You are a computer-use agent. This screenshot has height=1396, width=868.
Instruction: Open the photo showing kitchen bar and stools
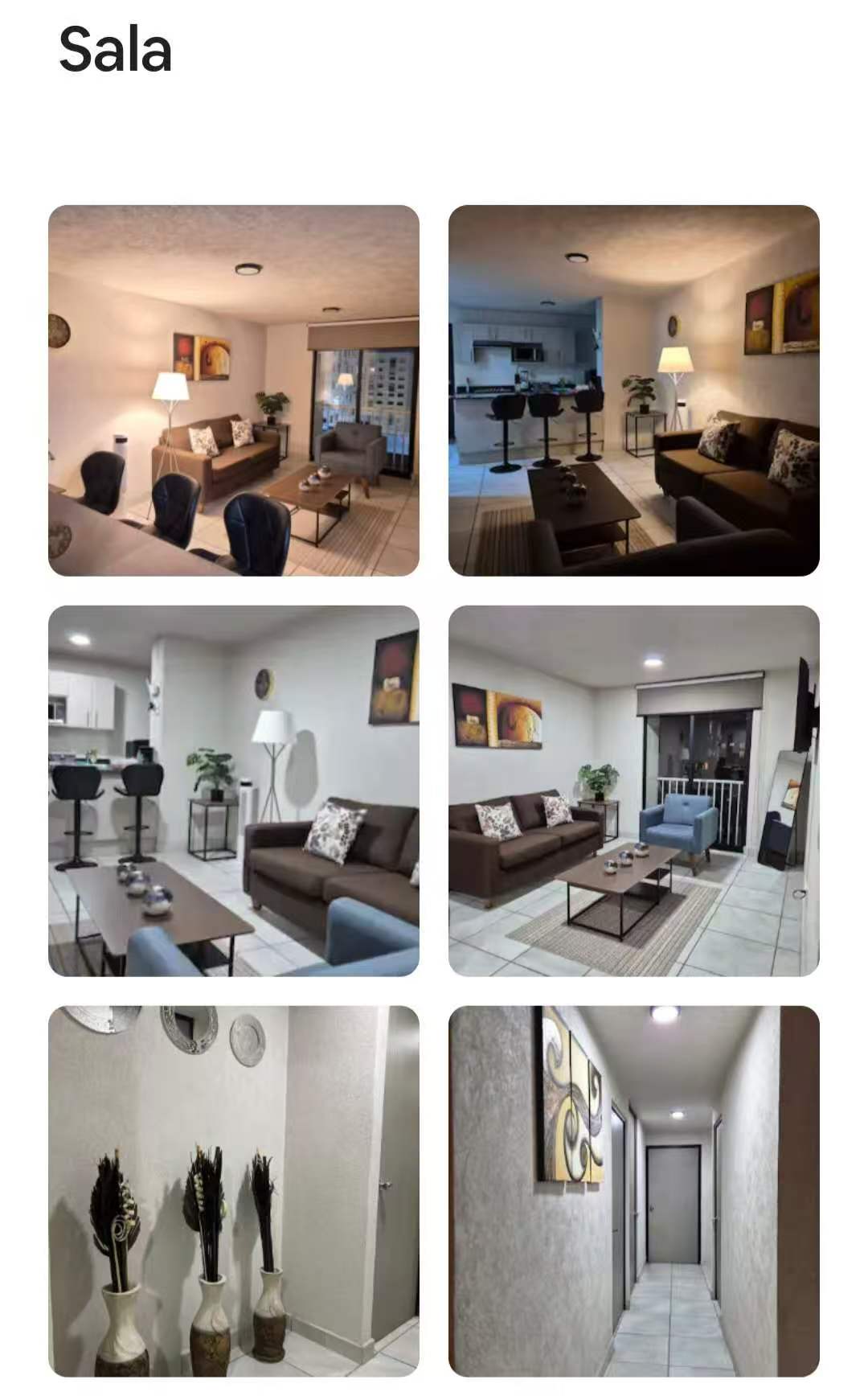(x=633, y=390)
